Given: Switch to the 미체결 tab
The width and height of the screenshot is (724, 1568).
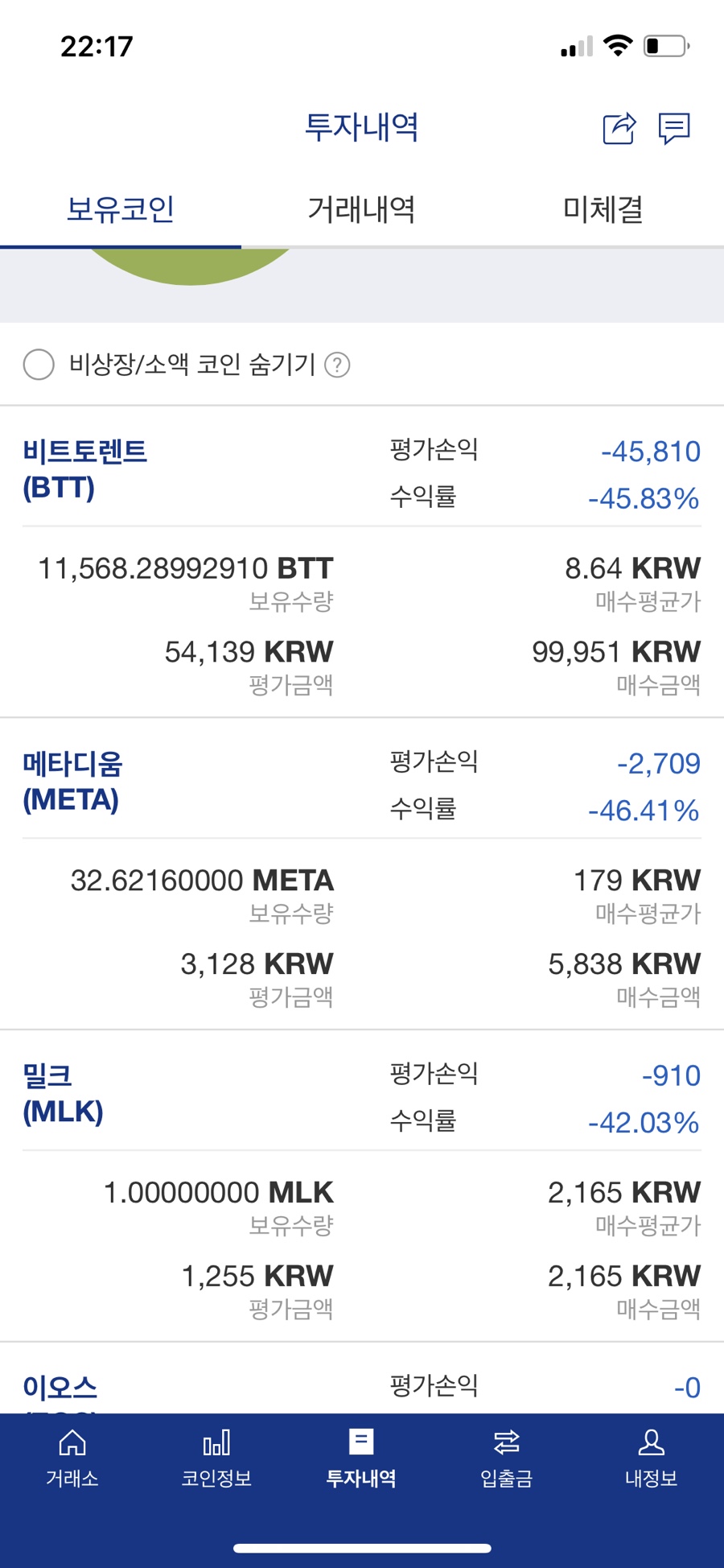Looking at the screenshot, I should click(603, 209).
